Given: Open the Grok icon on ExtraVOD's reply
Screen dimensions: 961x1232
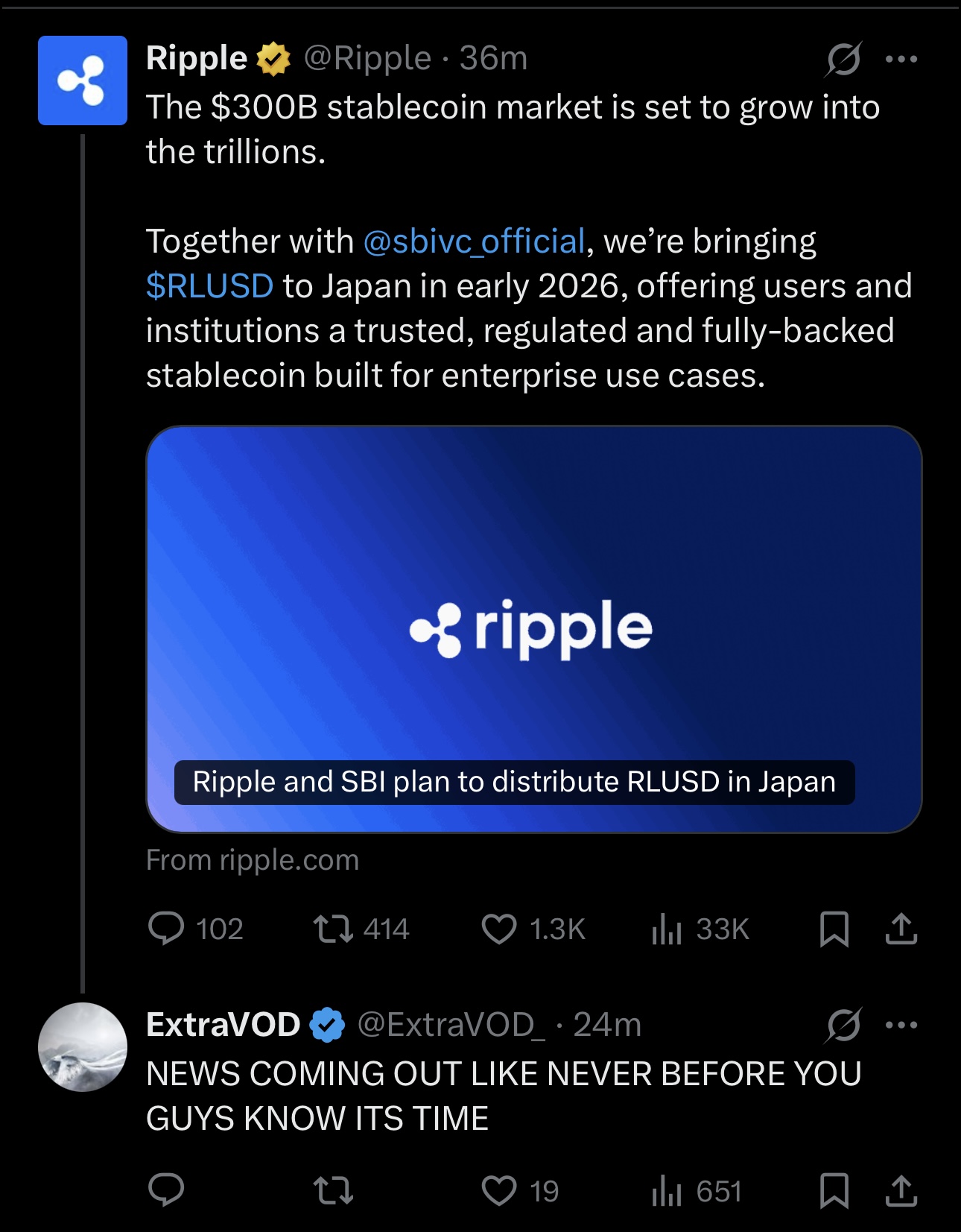Looking at the screenshot, I should pos(843,1025).
